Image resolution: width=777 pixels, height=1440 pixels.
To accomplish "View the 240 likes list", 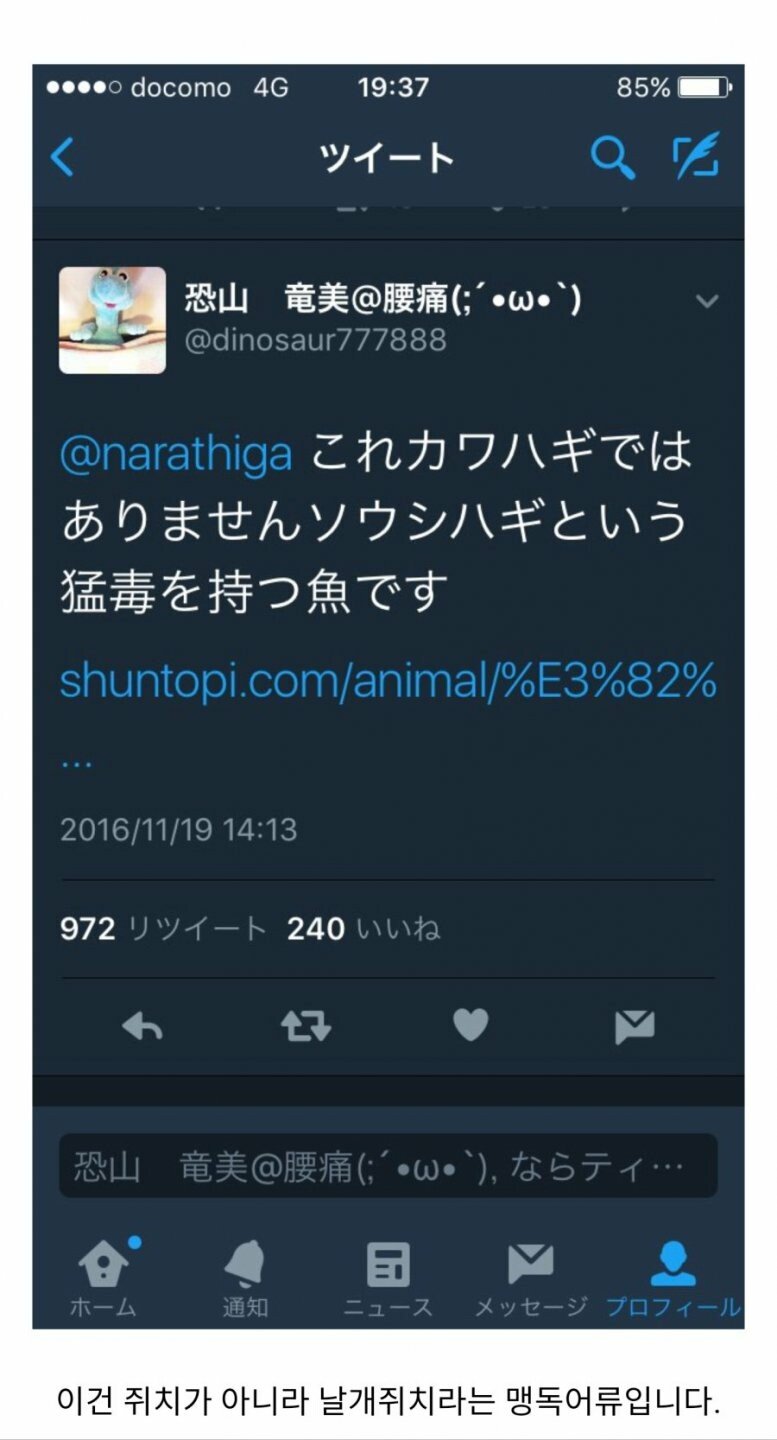I will tap(363, 929).
